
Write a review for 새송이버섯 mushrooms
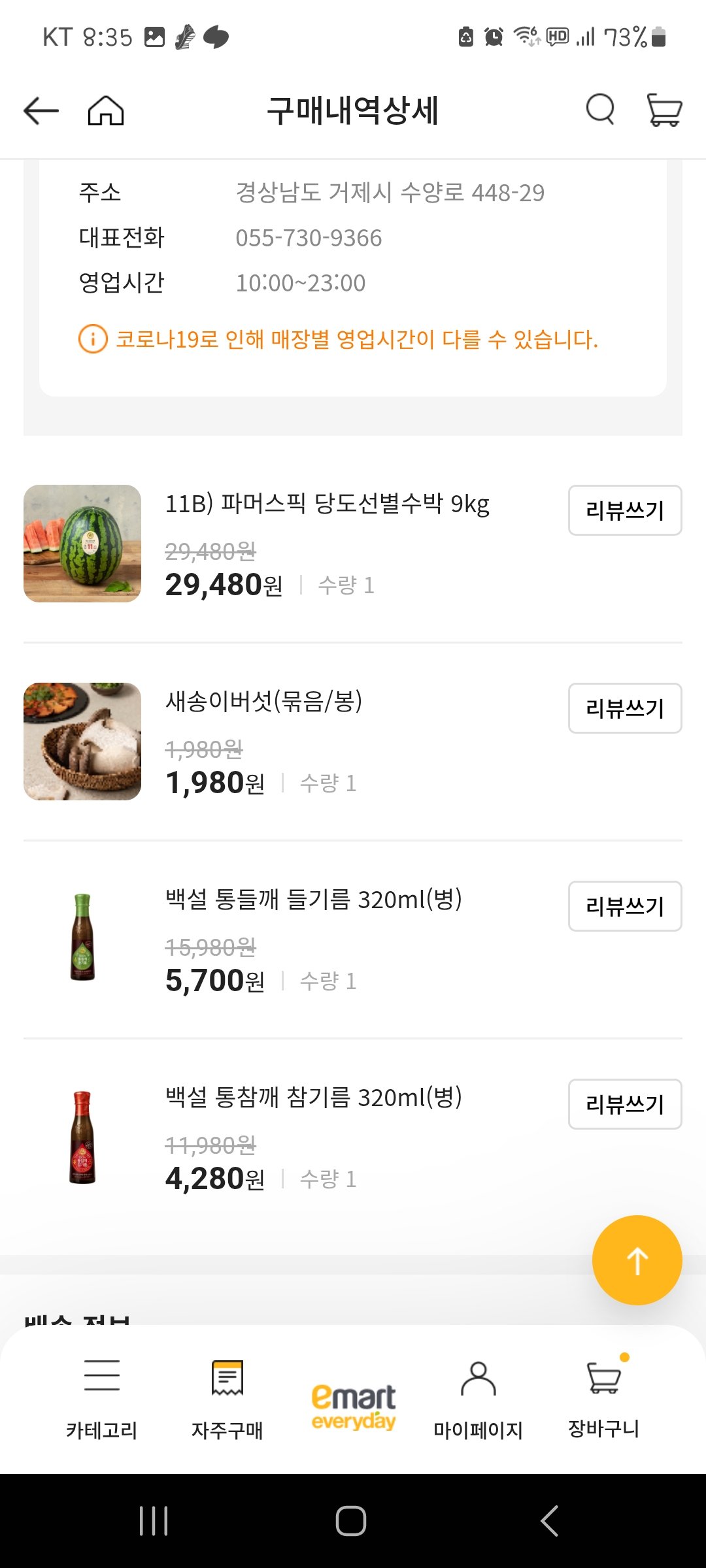(x=624, y=710)
